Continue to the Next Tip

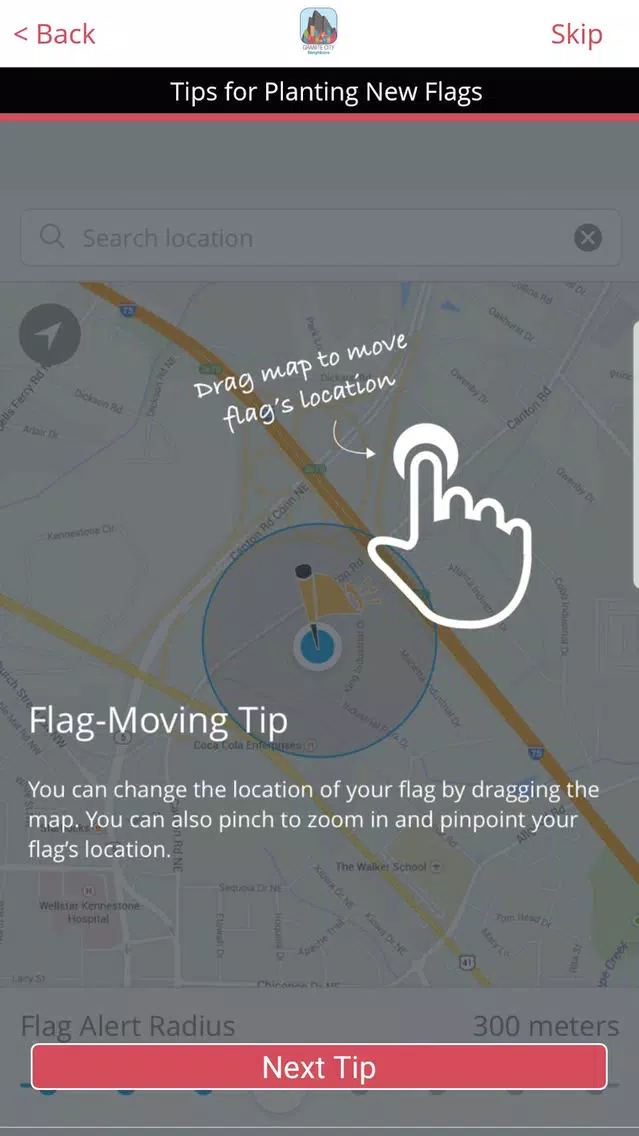[319, 1066]
